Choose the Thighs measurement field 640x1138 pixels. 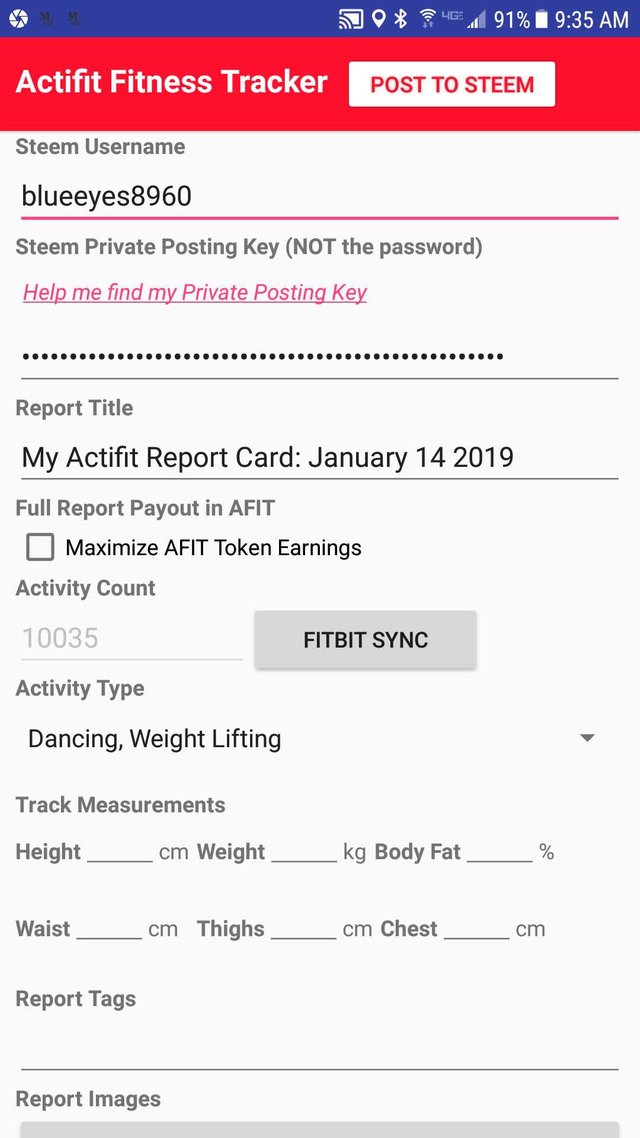click(x=303, y=928)
